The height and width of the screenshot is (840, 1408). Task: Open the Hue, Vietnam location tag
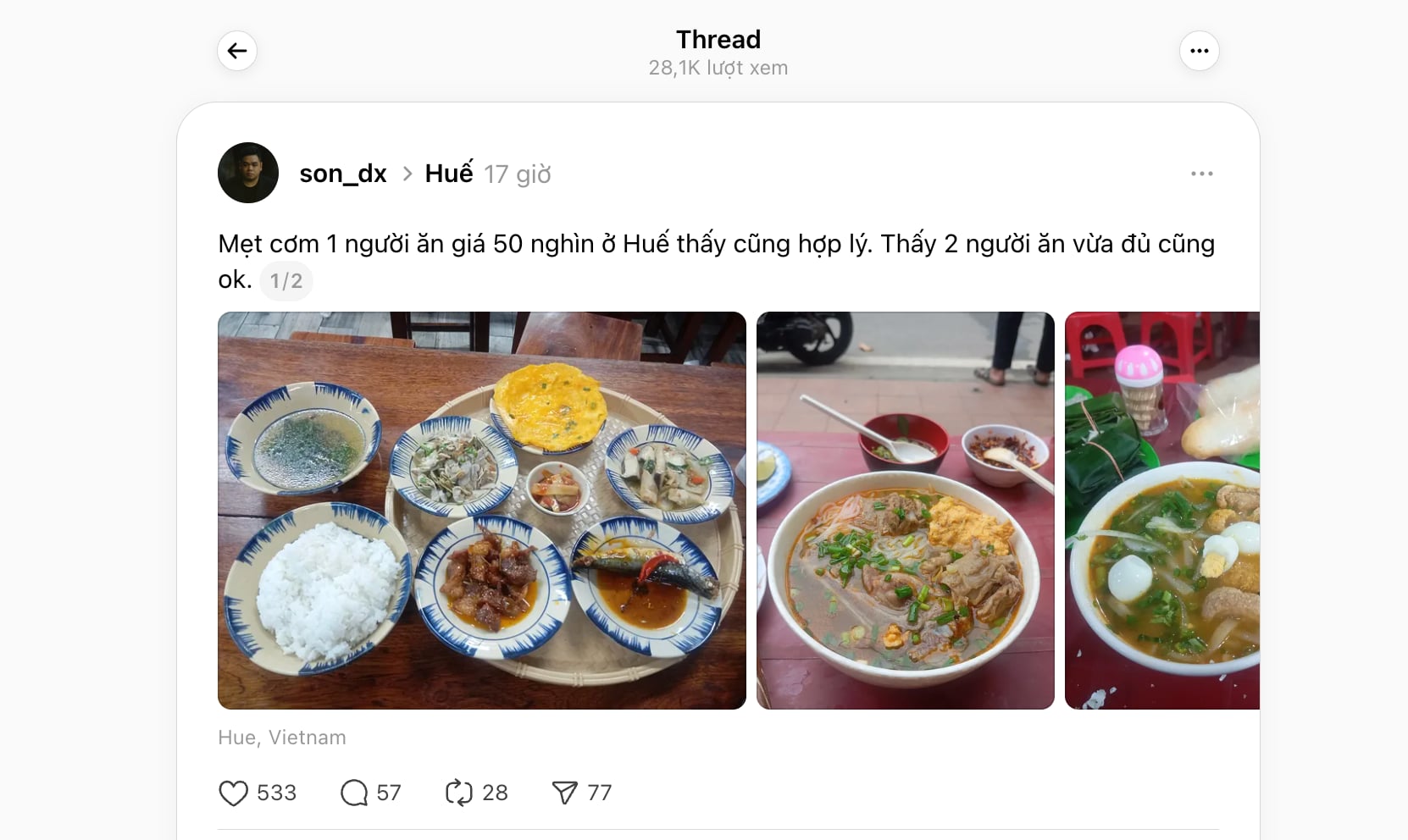pos(282,738)
